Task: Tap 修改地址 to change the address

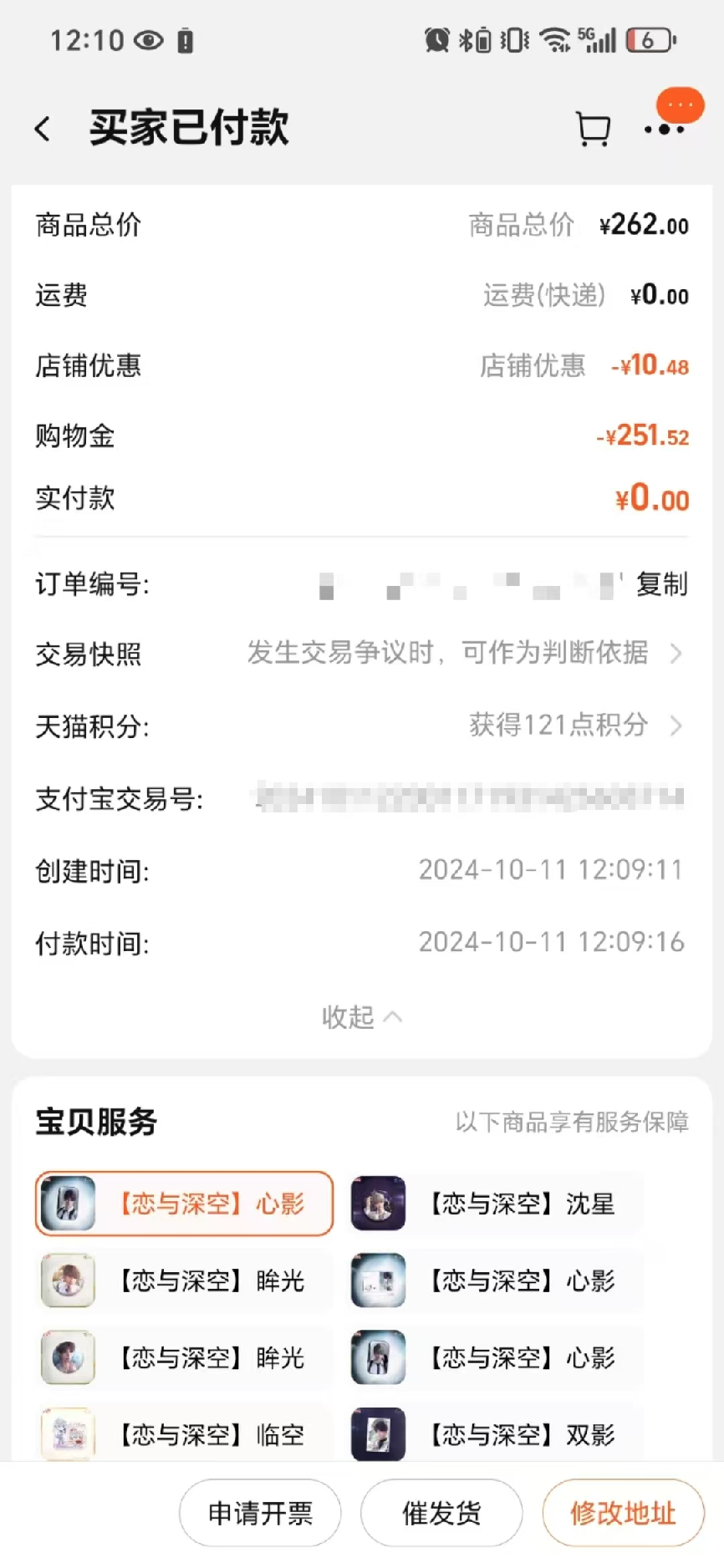Action: point(623,1513)
